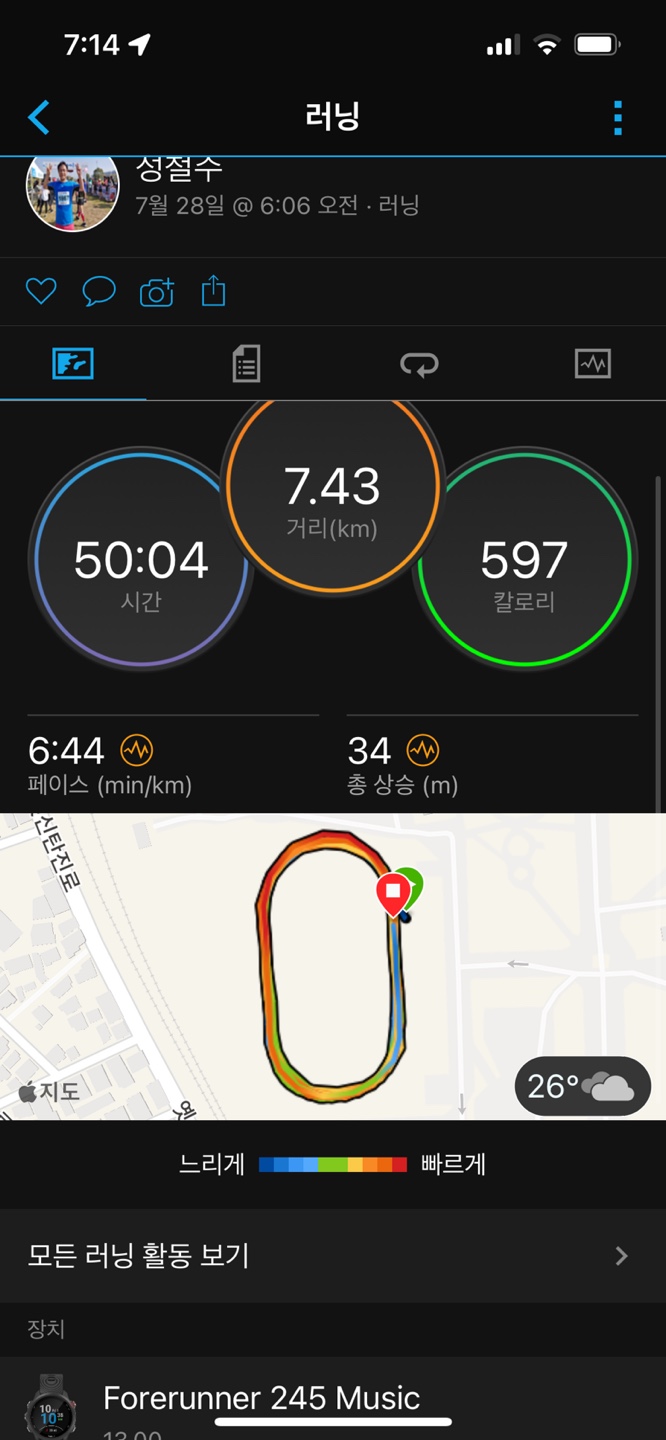Open the pace 6:44 insight icon
The width and height of the screenshot is (666, 1440).
pyautogui.click(x=137, y=749)
